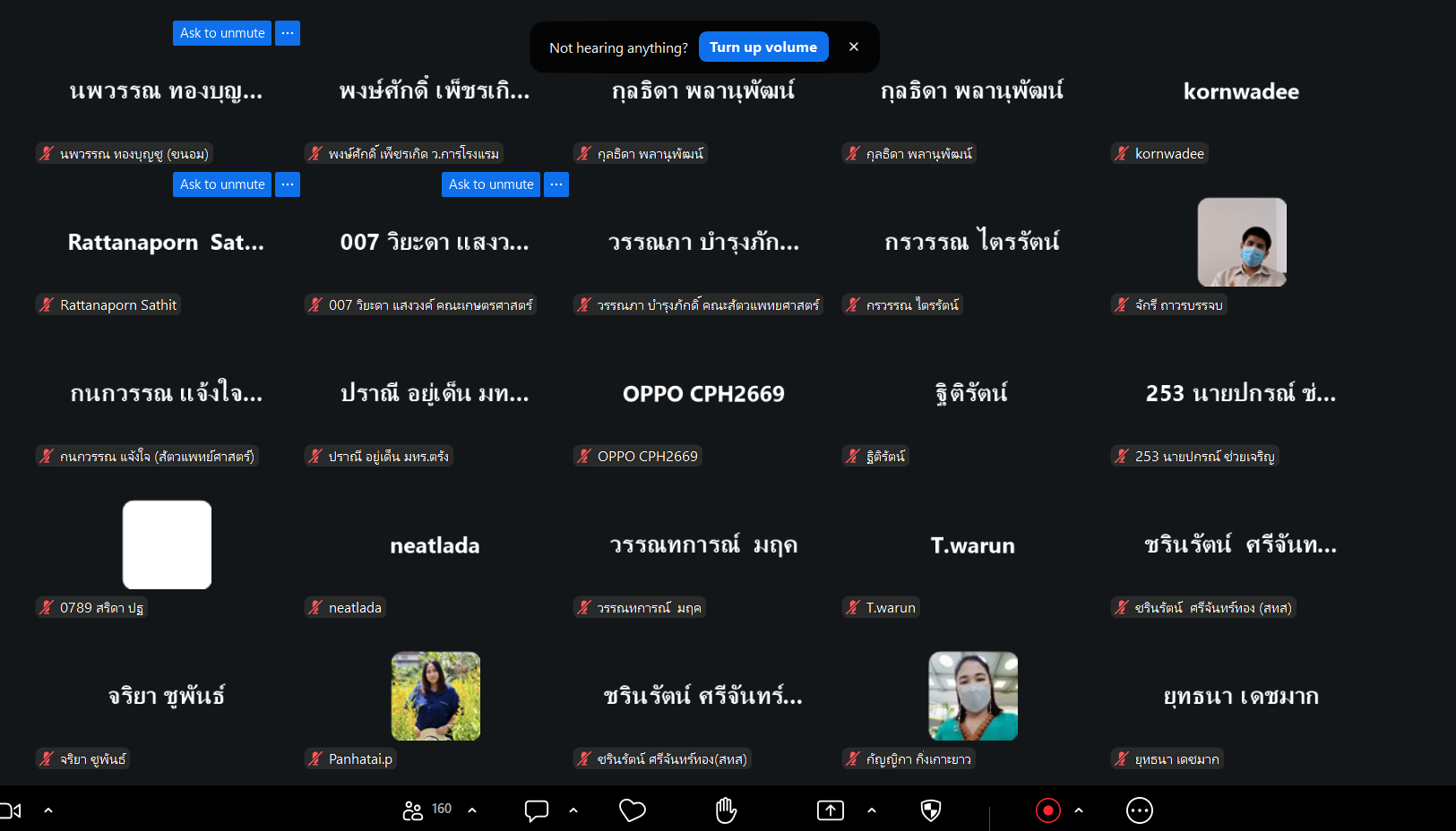Expand share screen options arrow

tap(872, 810)
